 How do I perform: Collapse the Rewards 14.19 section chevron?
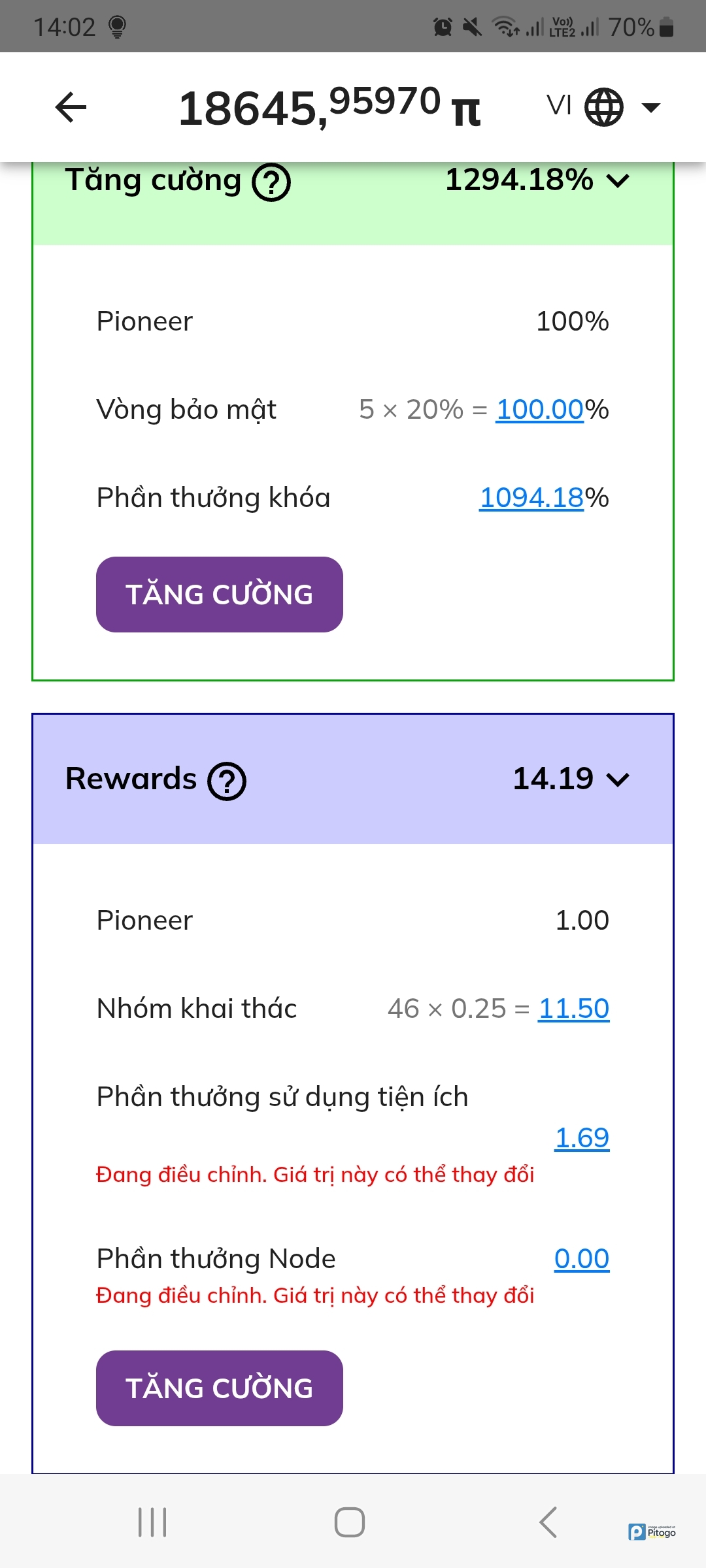coord(618,779)
